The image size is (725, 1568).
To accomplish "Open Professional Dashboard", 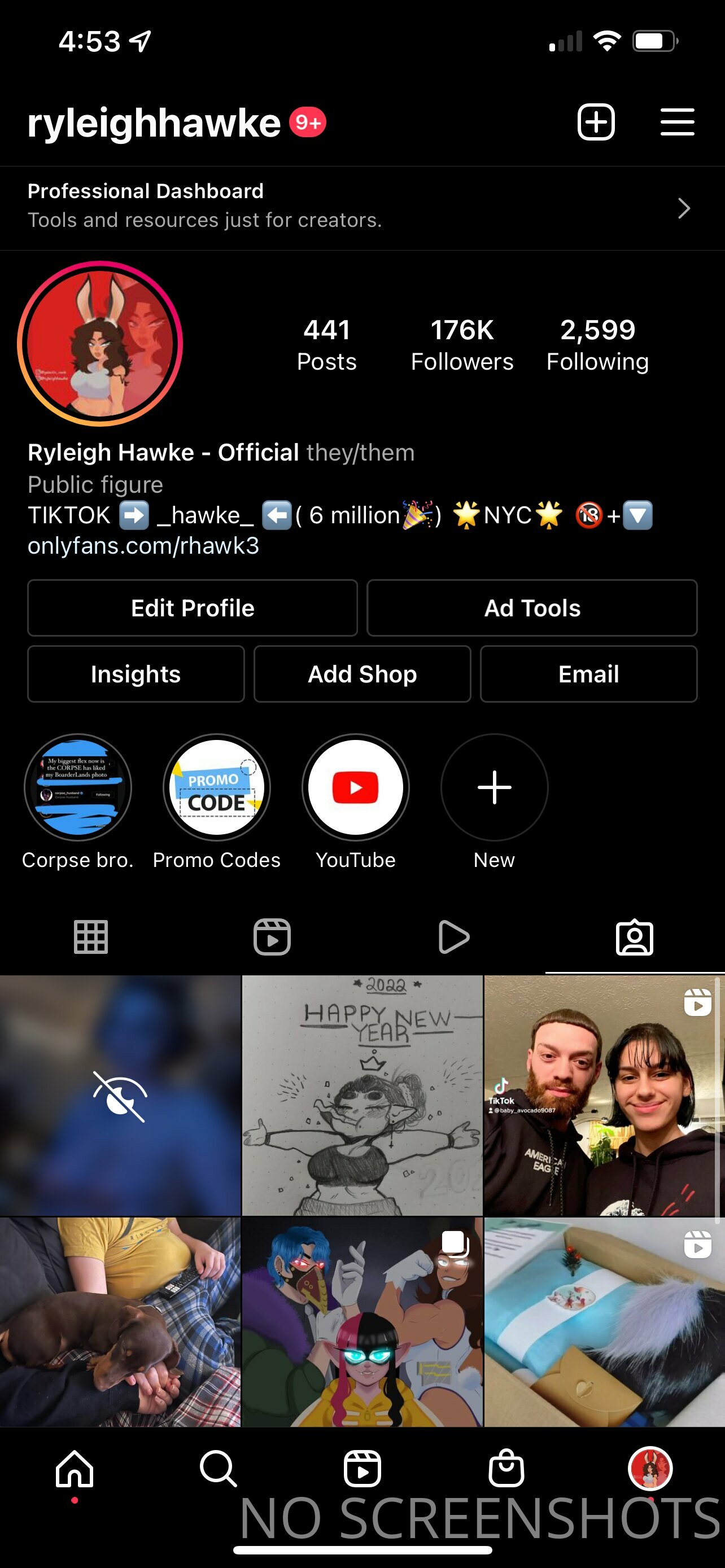I will point(362,208).
